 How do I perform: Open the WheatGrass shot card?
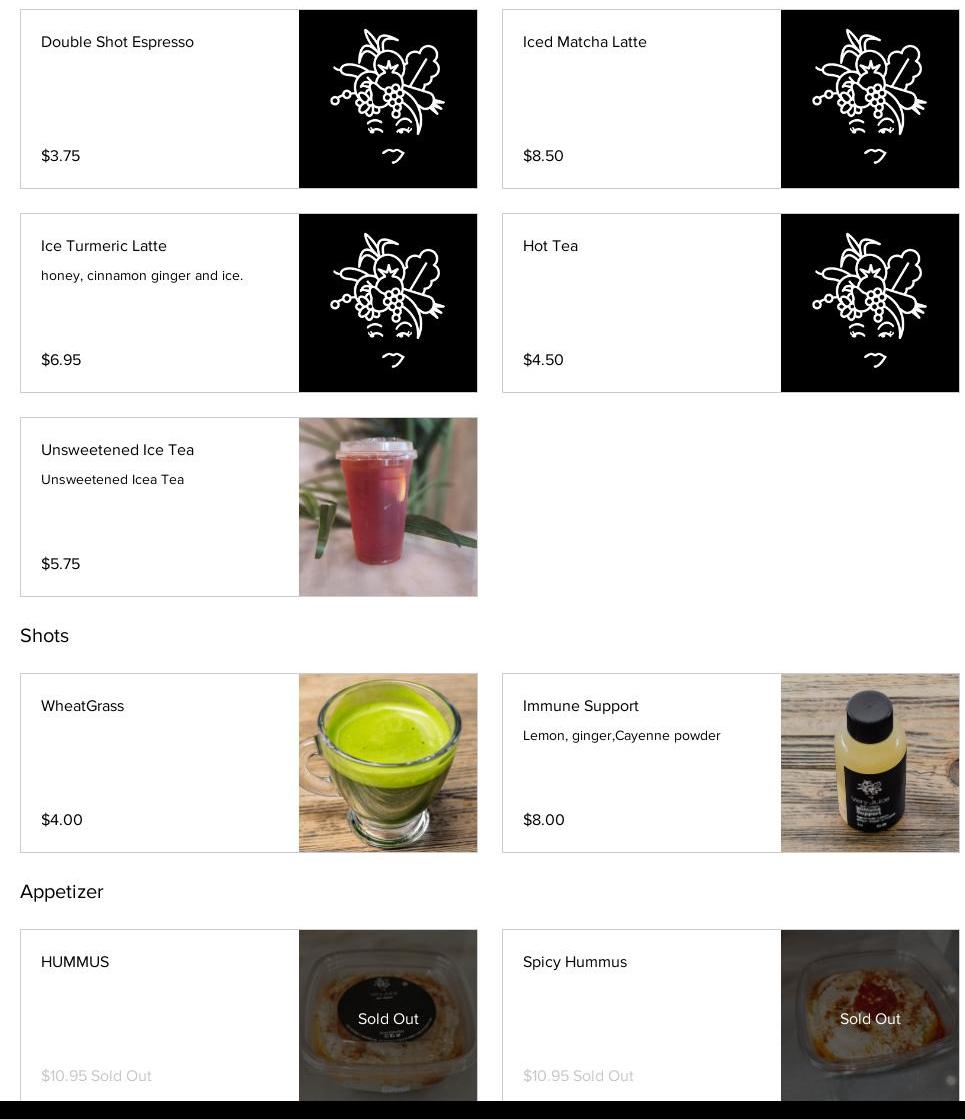click(160, 763)
